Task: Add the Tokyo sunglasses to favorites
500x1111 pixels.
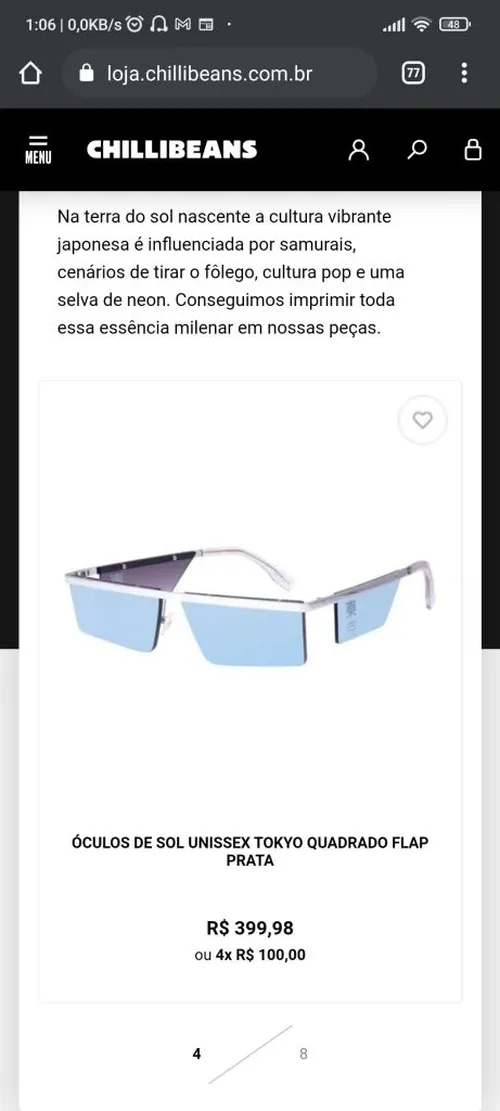Action: point(422,420)
